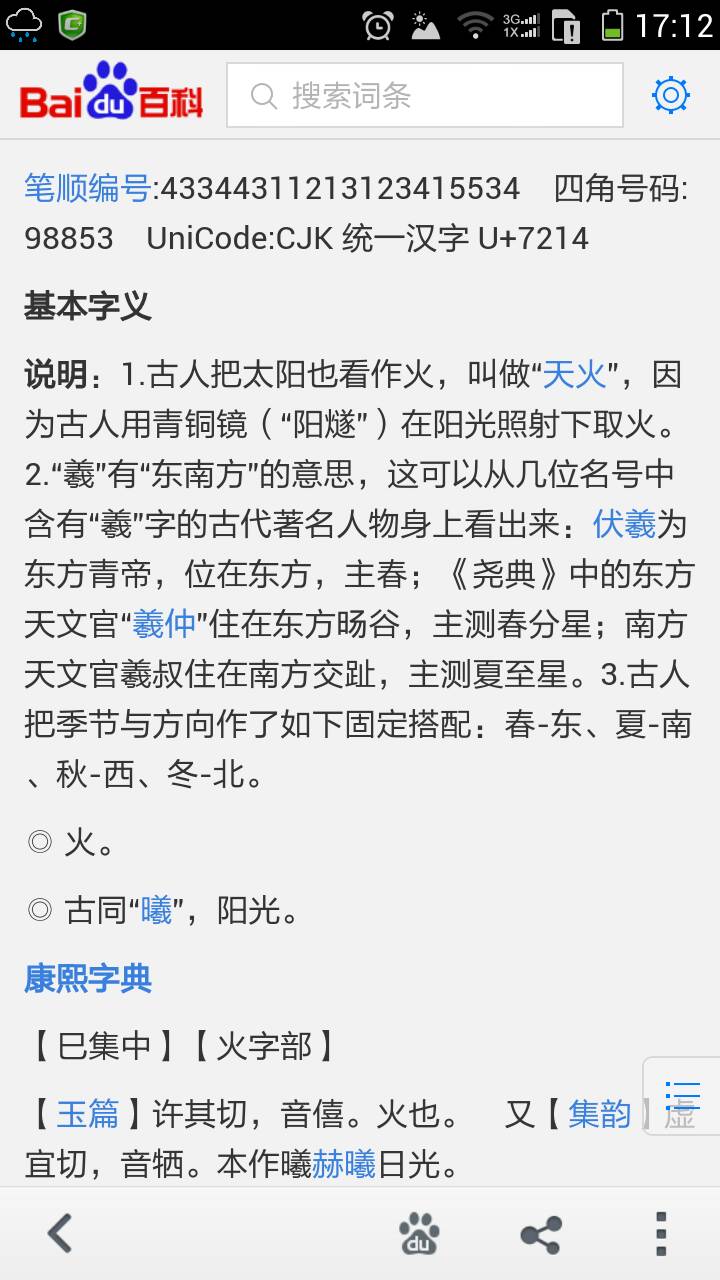Screen dimensions: 720x1280
Task: Follow the 天火 link
Action: pos(574,375)
